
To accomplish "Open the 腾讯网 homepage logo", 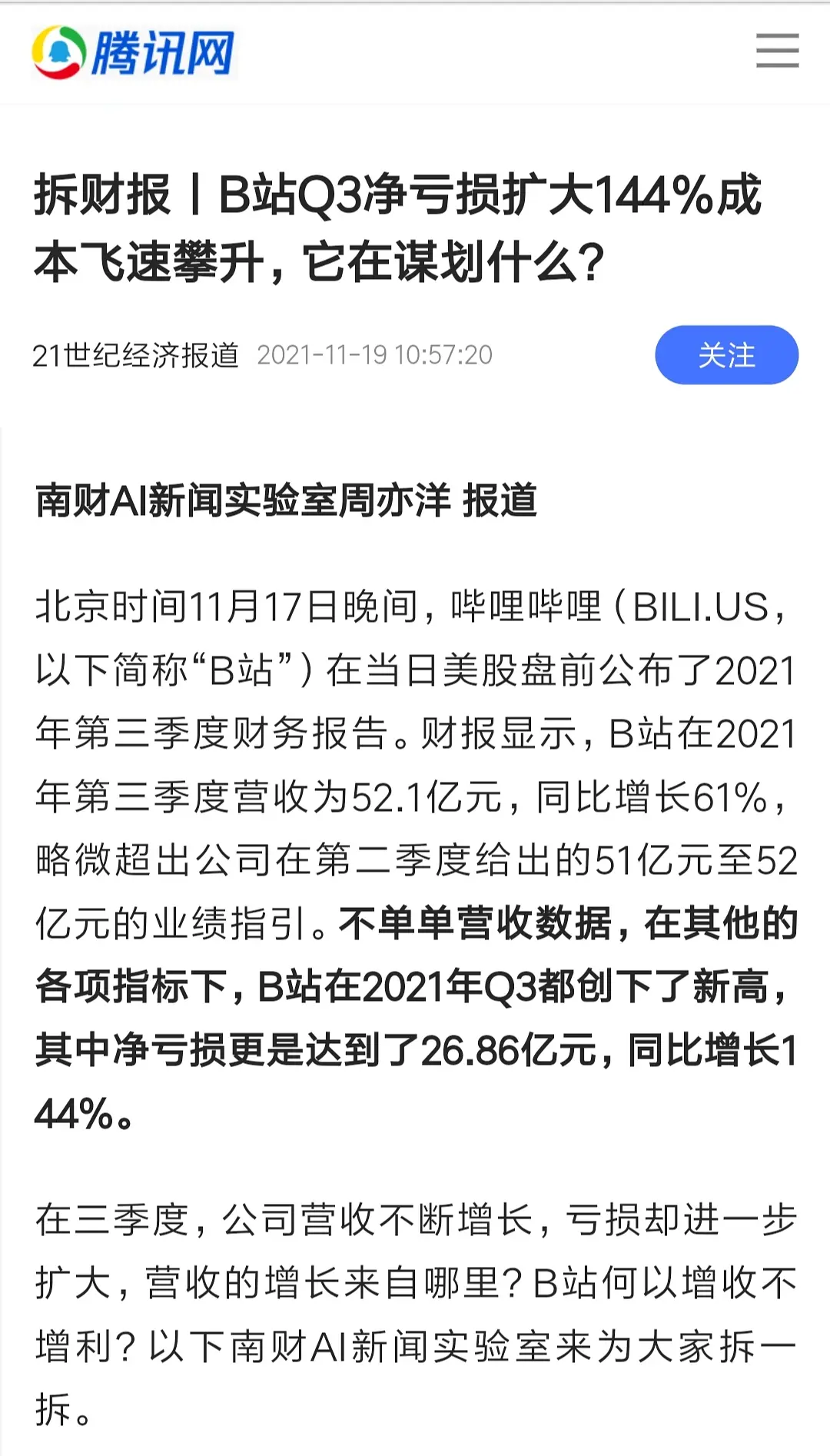I will (134, 52).
